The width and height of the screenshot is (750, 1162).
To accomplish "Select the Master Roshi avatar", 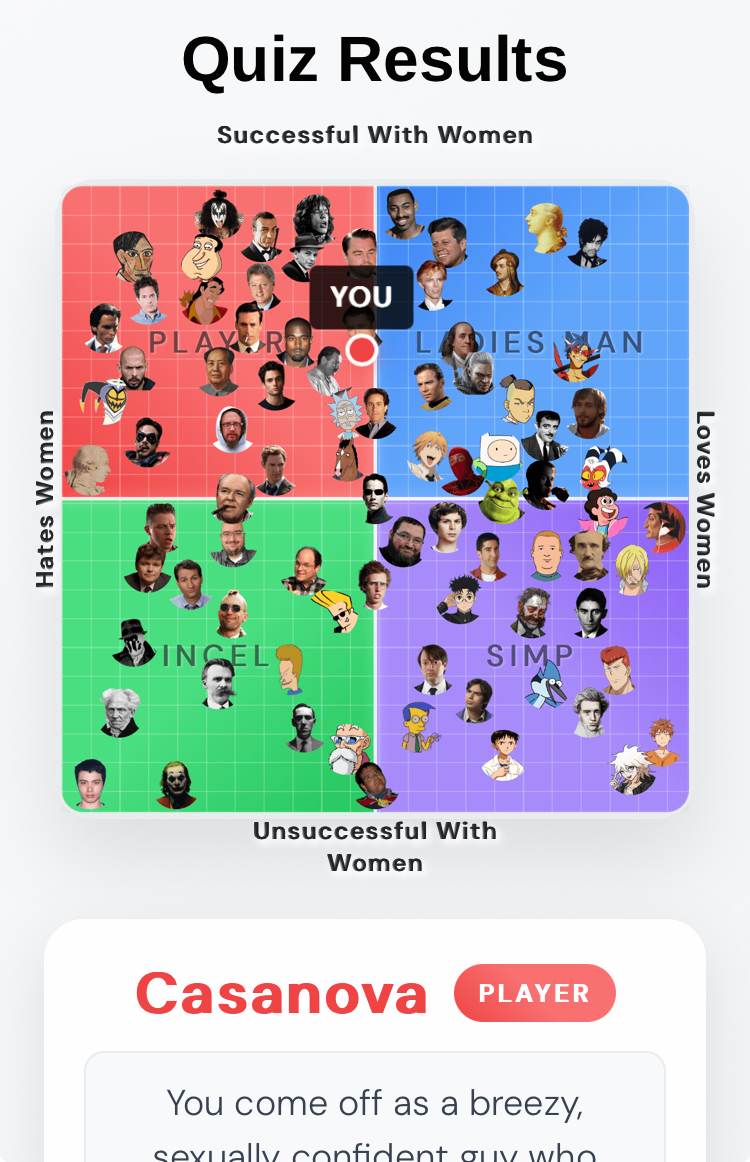I will 349,748.
